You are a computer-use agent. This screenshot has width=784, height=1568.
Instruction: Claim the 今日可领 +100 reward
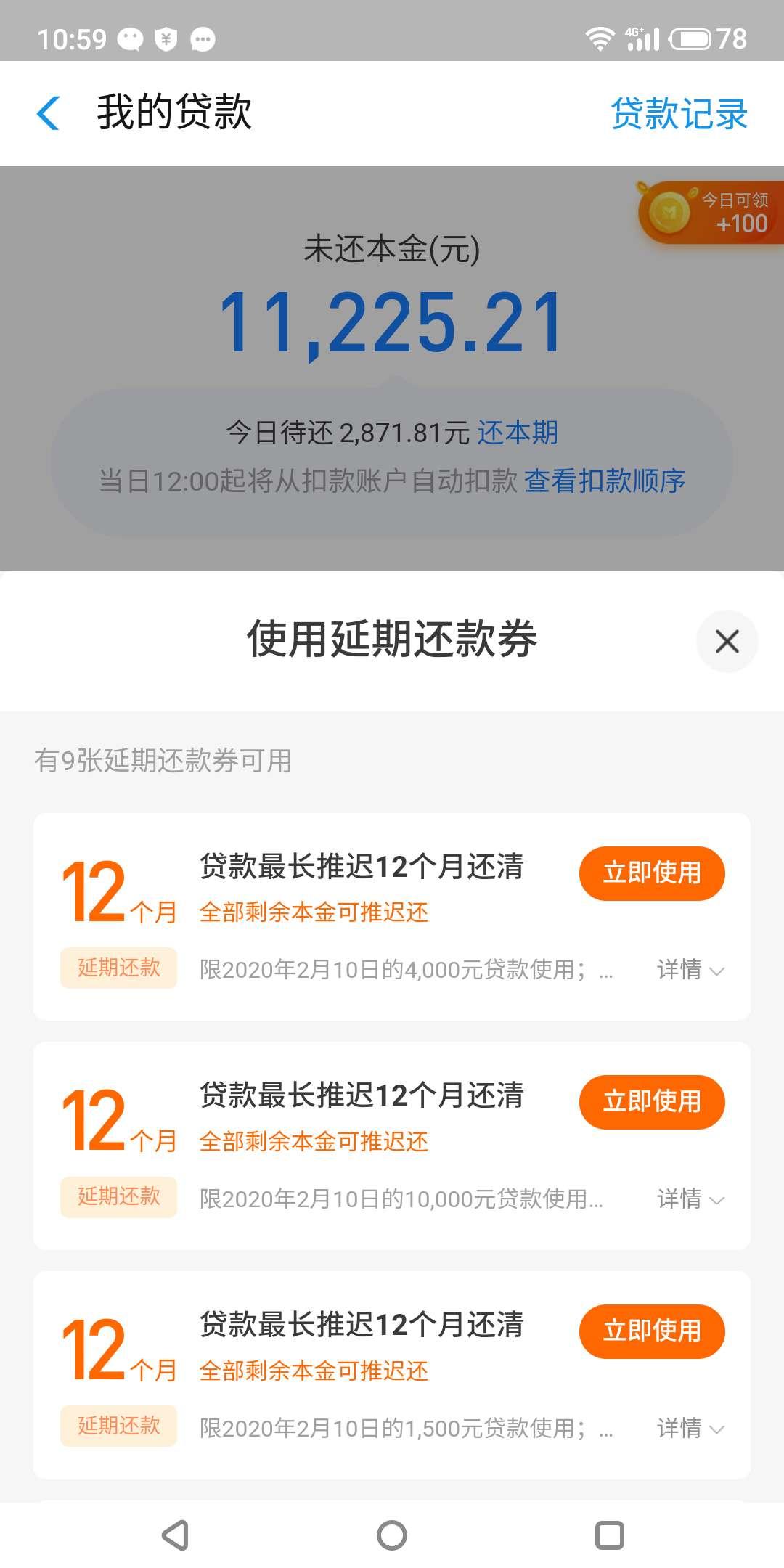[711, 213]
